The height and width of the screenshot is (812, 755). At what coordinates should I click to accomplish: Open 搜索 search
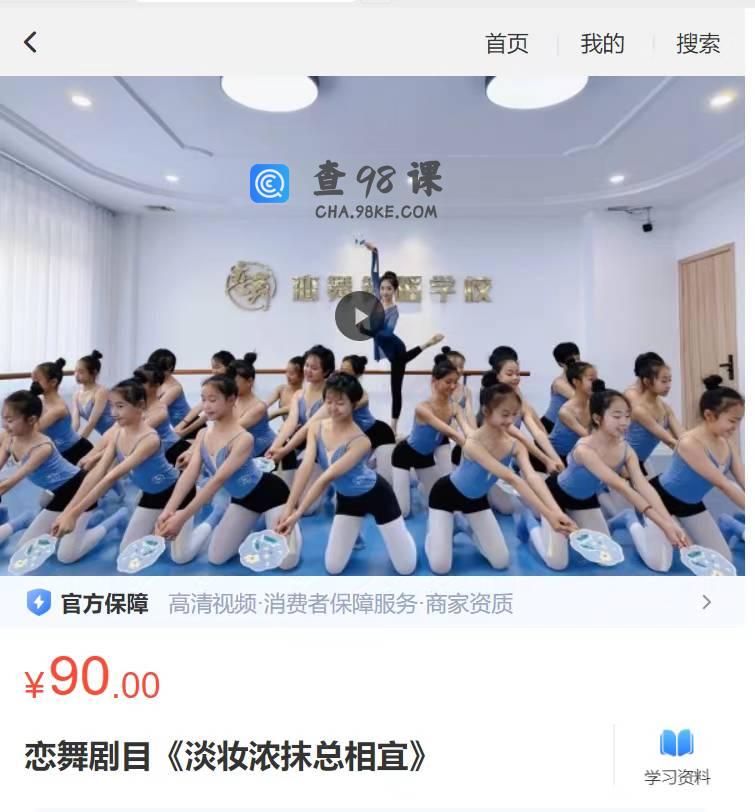point(698,44)
